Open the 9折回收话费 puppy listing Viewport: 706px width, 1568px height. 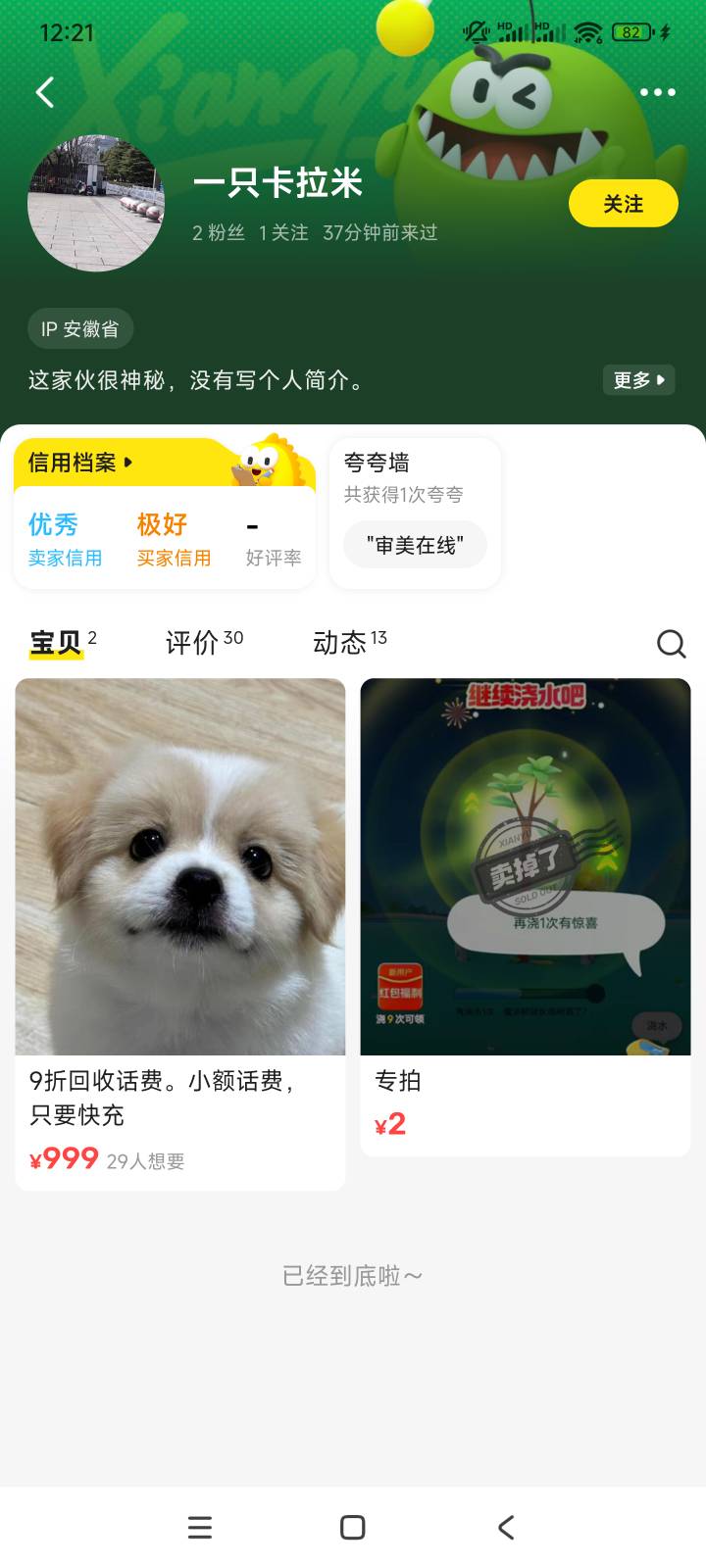click(180, 934)
